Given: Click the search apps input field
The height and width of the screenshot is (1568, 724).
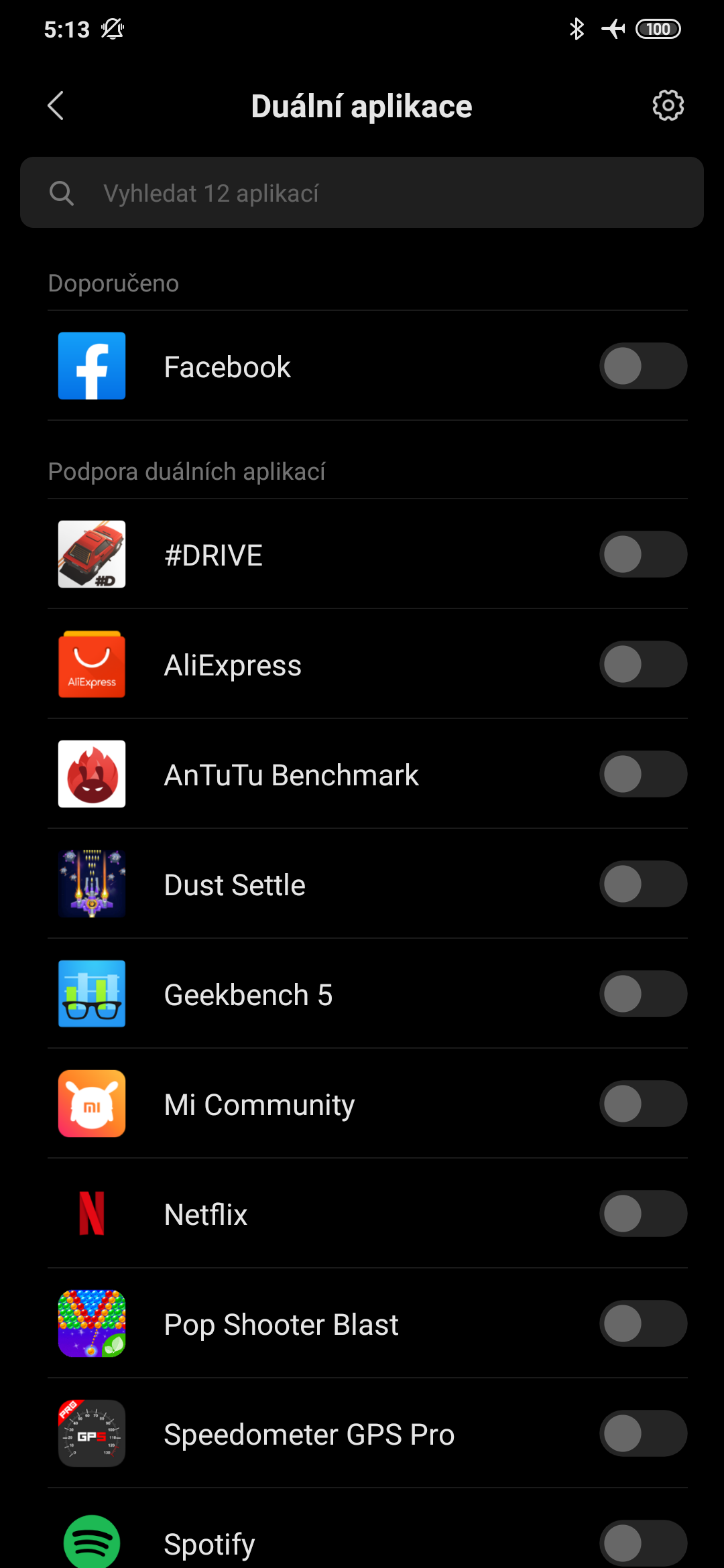Looking at the screenshot, I should [362, 192].
